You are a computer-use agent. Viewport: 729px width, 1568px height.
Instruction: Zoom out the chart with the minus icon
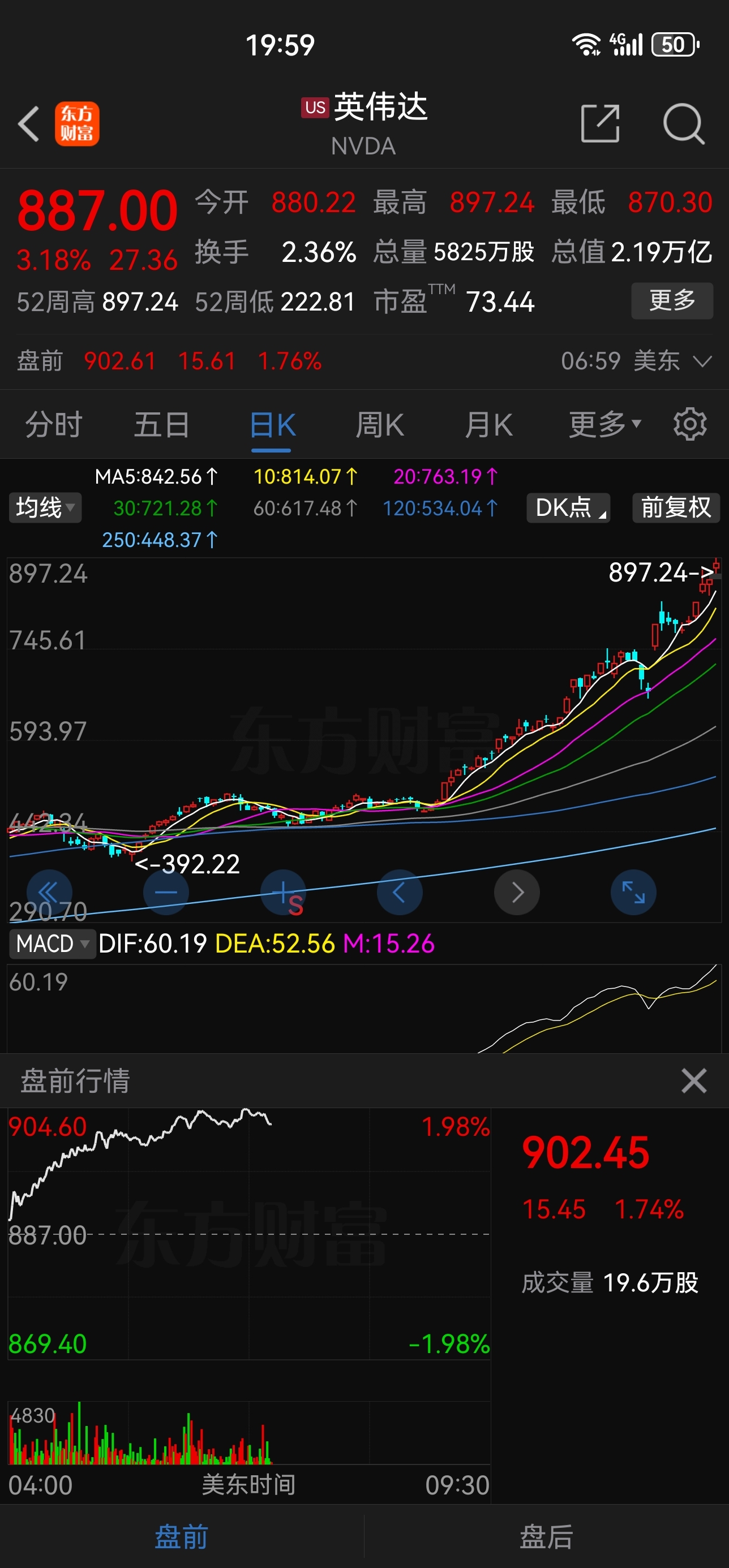tap(166, 893)
